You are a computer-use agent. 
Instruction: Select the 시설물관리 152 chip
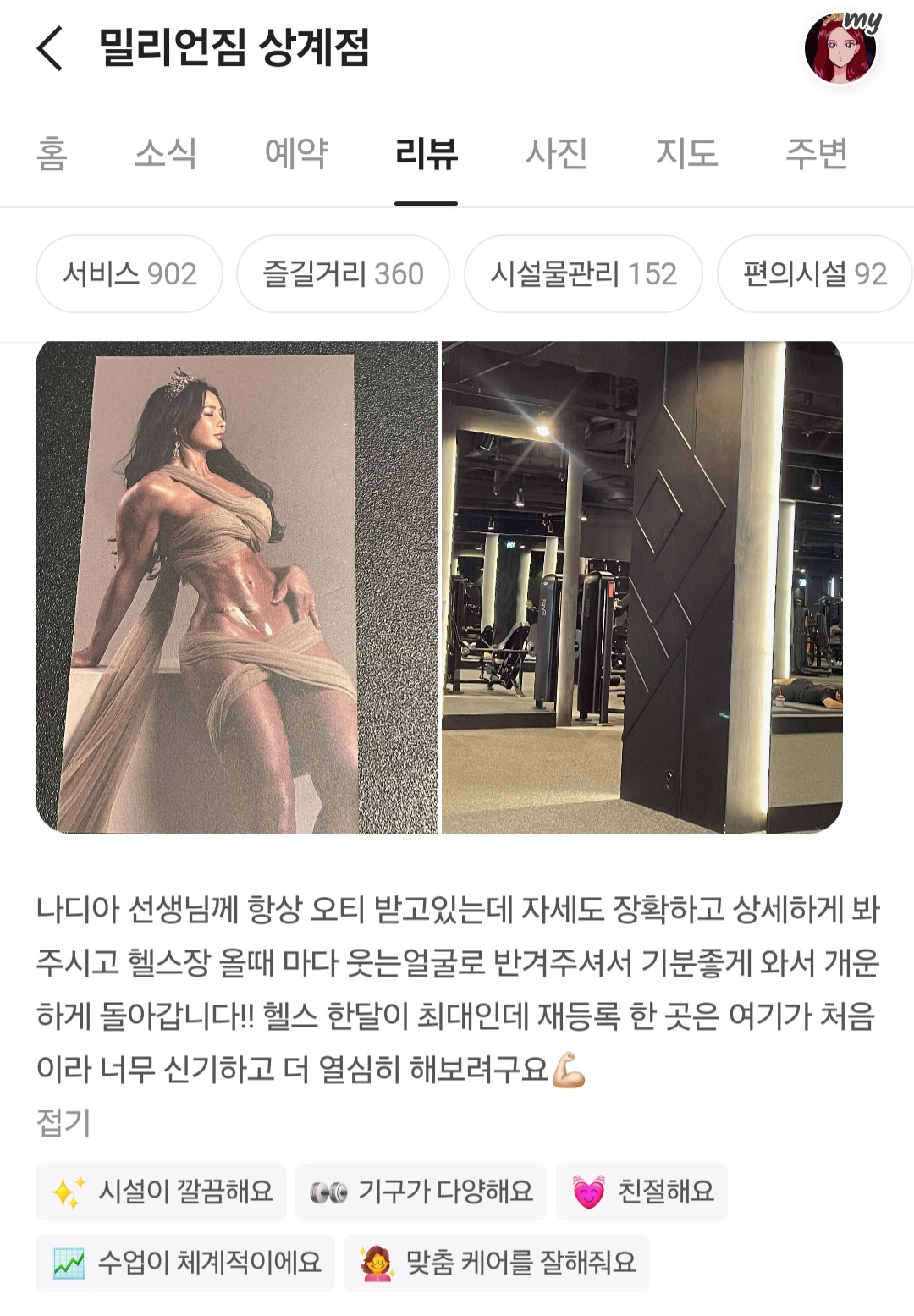tap(583, 274)
